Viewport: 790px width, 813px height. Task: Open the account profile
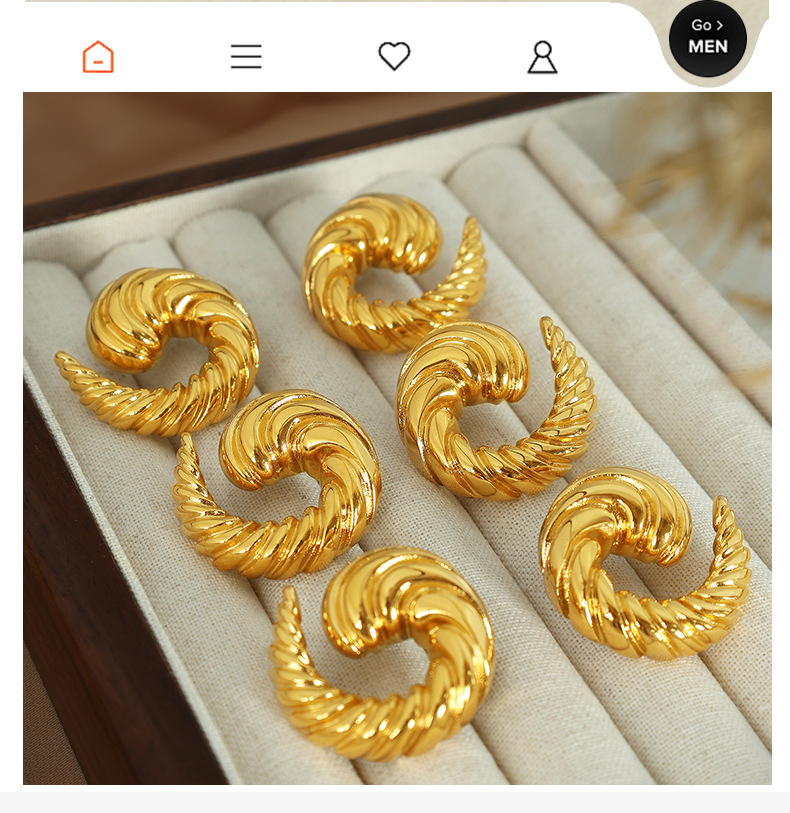click(x=542, y=57)
